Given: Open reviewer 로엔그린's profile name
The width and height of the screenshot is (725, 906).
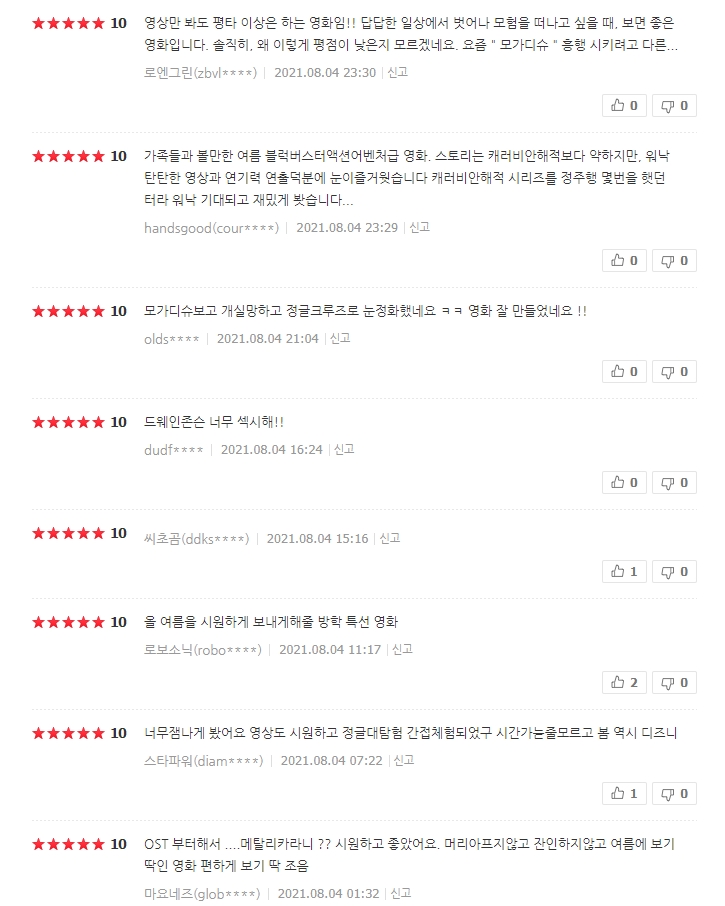Looking at the screenshot, I should (x=200, y=72).
